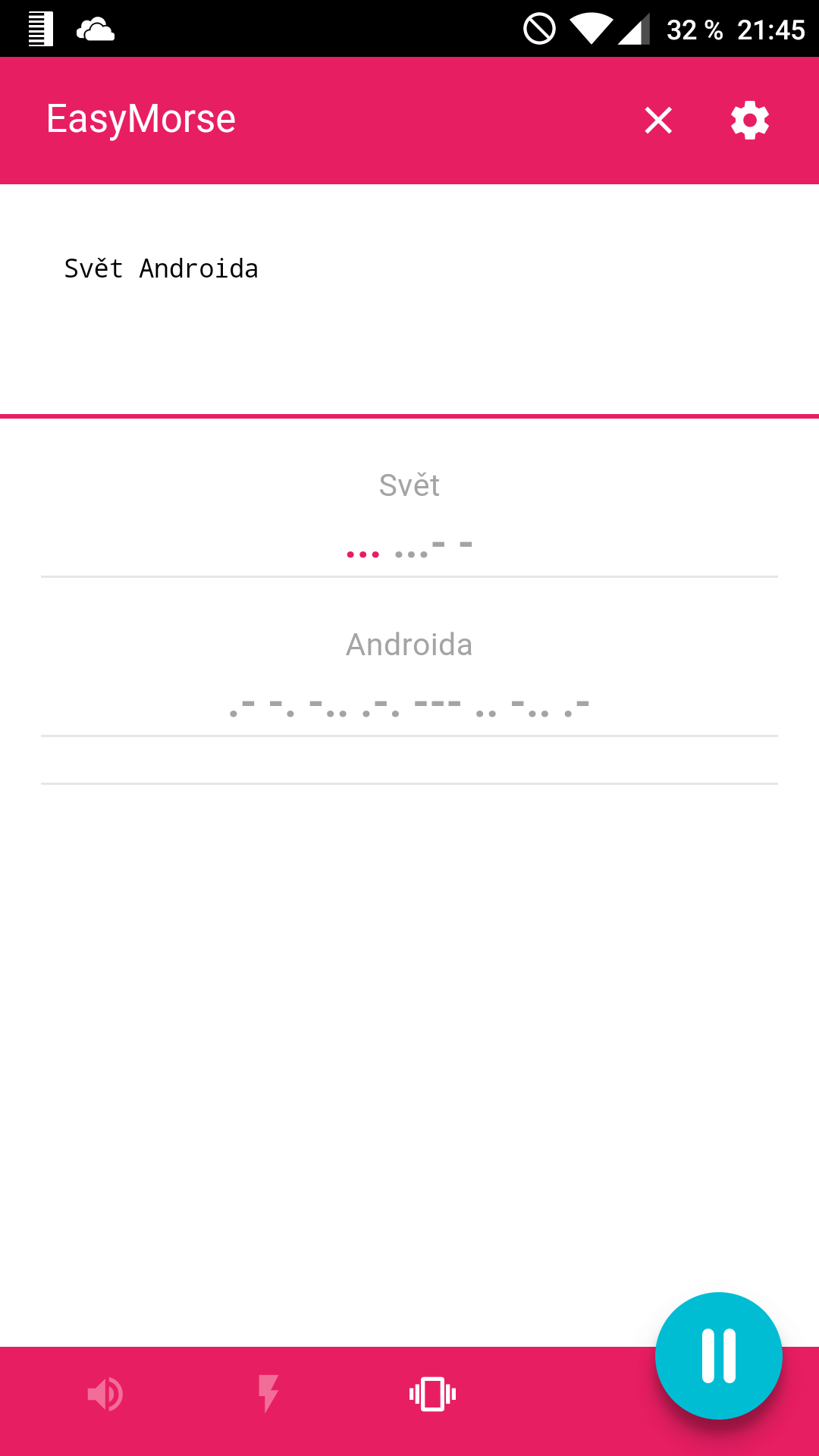This screenshot has width=819, height=1456.
Task: Open the settings gear
Action: [750, 120]
